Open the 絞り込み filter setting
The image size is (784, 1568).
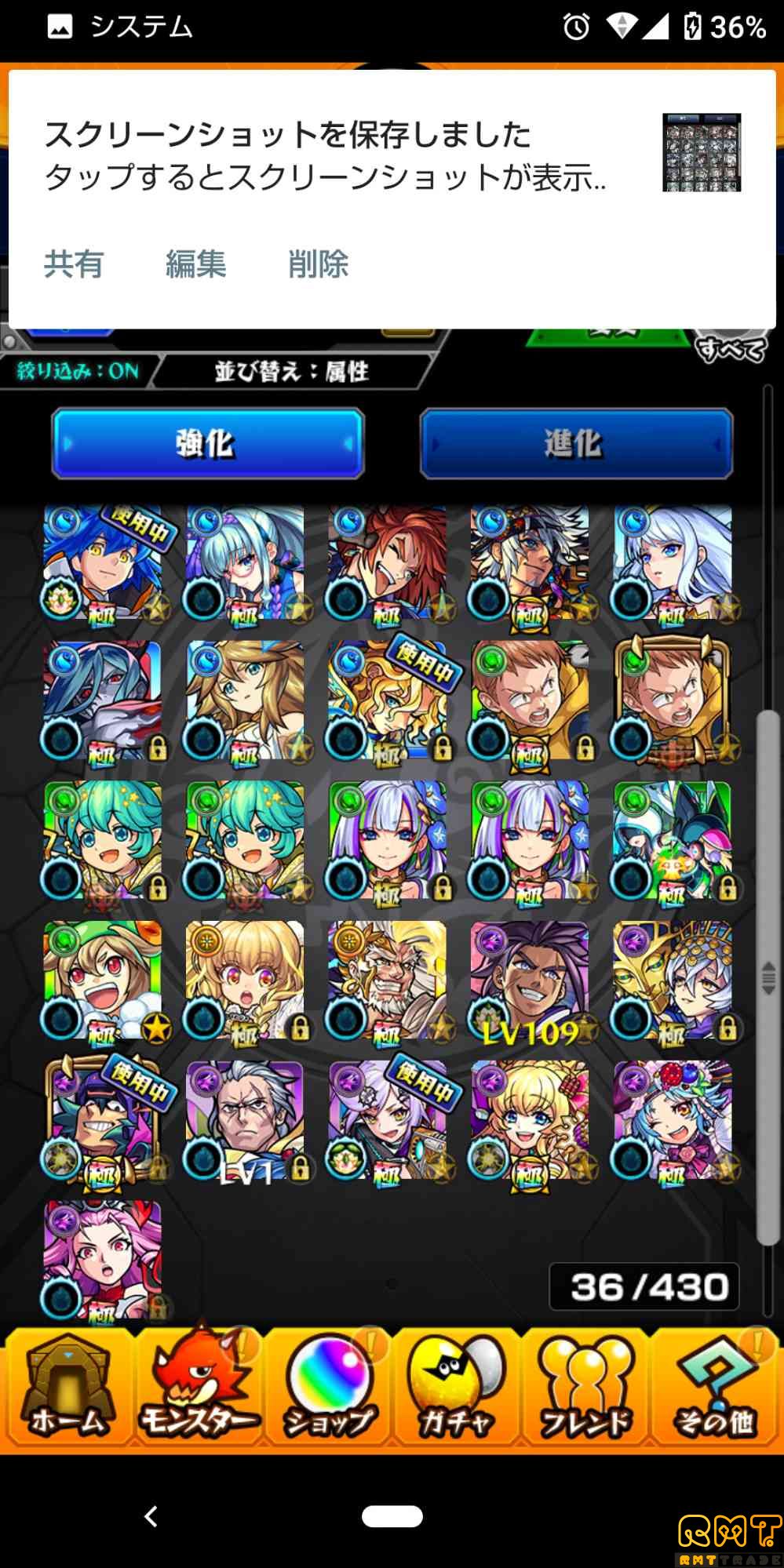[x=77, y=371]
